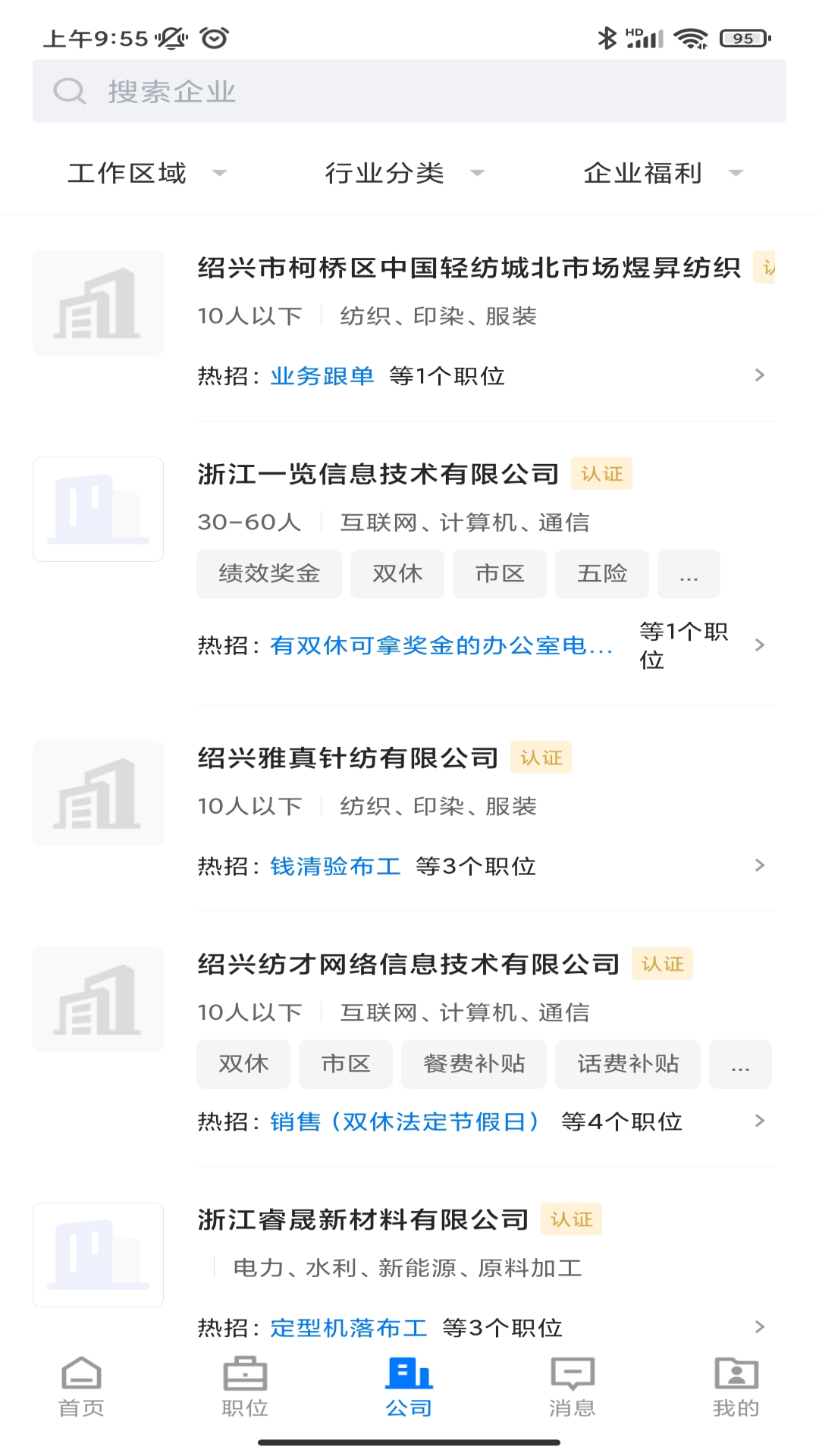Open the 我的 profile icon
Image resolution: width=819 pixels, height=1456 pixels.
click(736, 1385)
